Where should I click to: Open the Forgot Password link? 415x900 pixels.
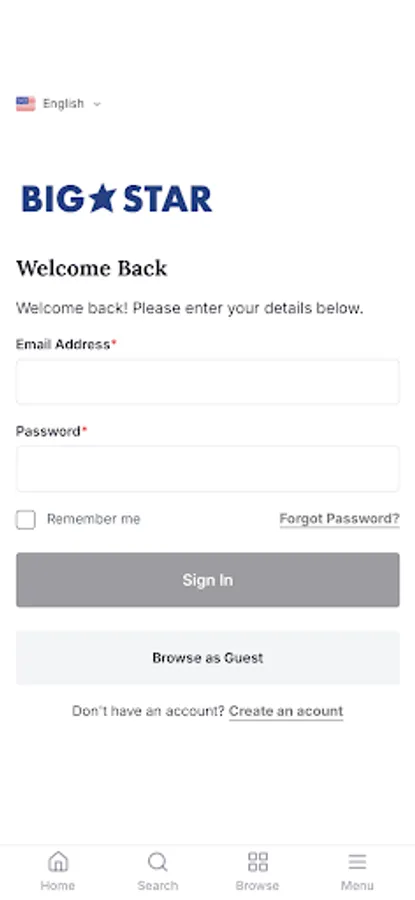point(339,519)
